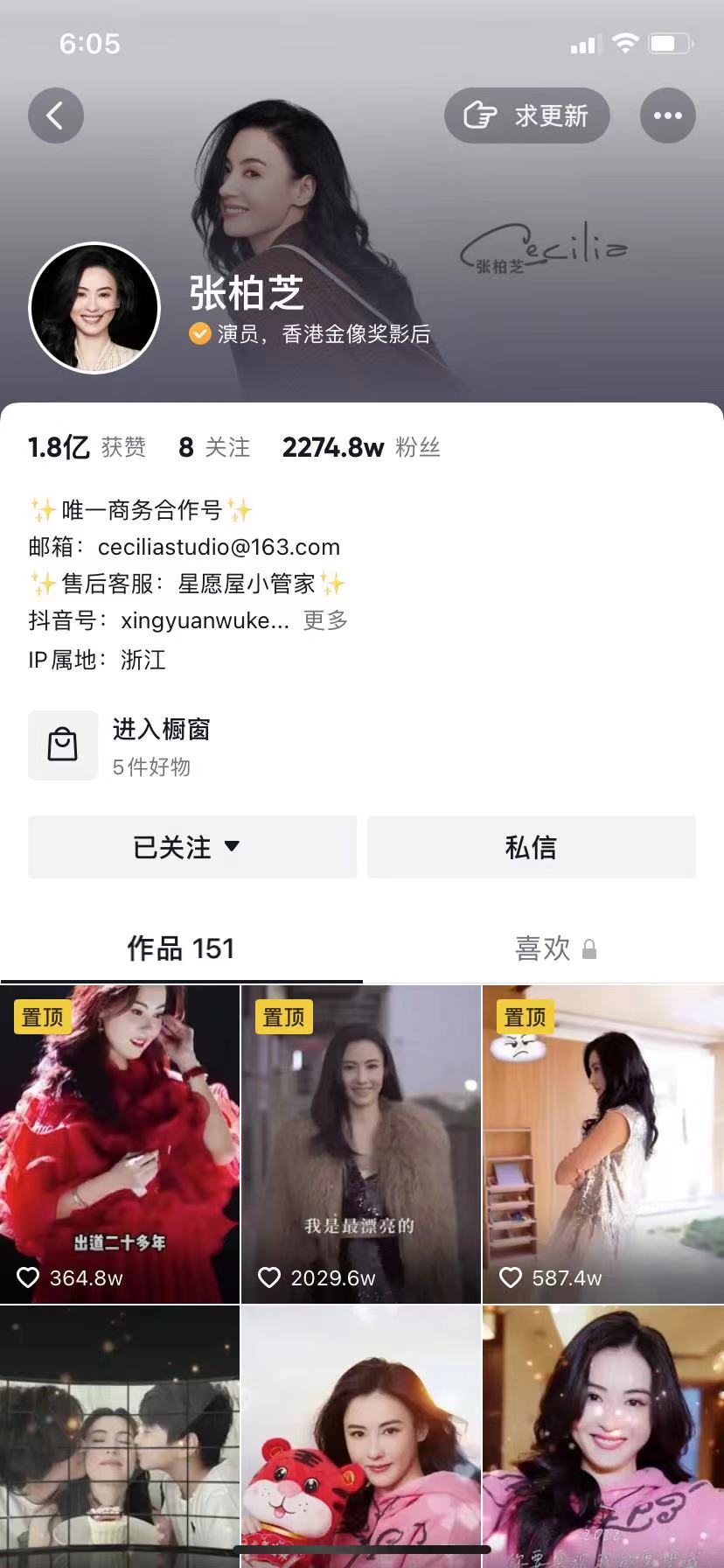Go back using the top-left arrow
The height and width of the screenshot is (1568, 724).
point(56,115)
